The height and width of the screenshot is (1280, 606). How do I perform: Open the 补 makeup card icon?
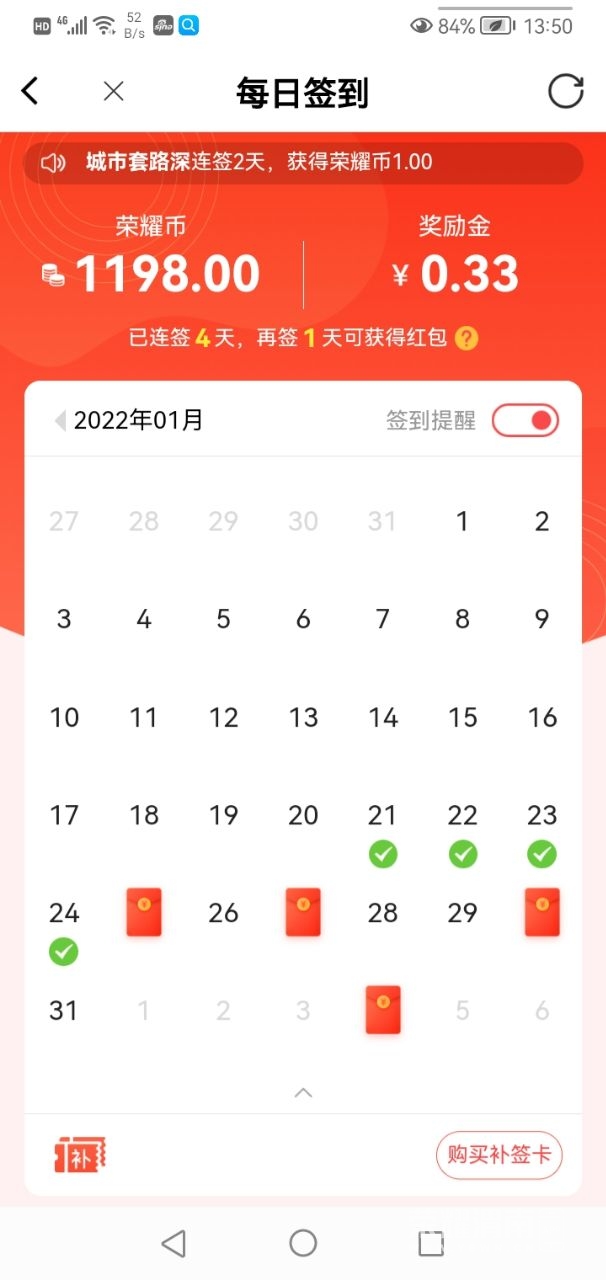tap(80, 1155)
